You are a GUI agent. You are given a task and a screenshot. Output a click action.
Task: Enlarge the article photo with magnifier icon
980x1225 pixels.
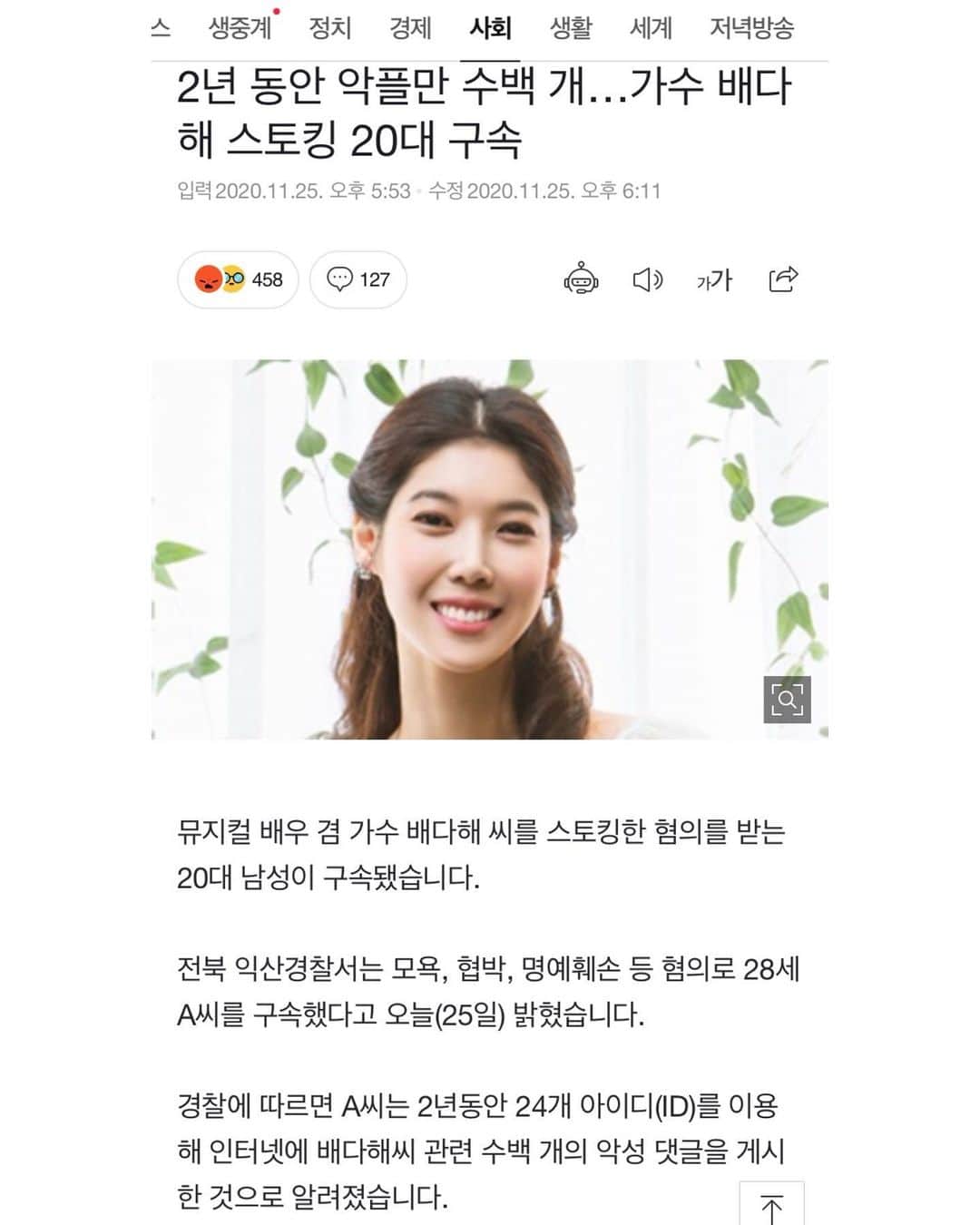pos(787,700)
